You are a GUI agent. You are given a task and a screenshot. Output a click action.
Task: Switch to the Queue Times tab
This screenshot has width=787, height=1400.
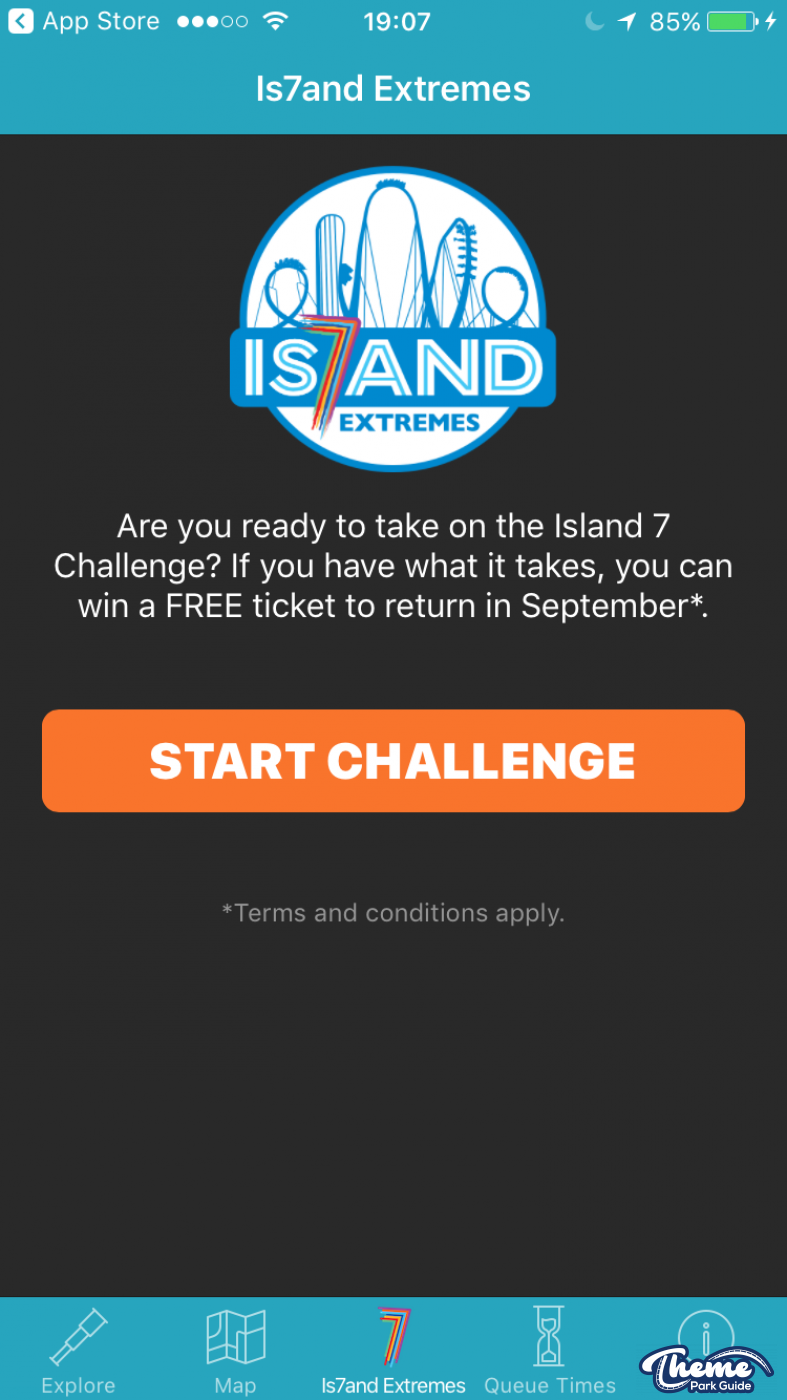click(550, 1350)
